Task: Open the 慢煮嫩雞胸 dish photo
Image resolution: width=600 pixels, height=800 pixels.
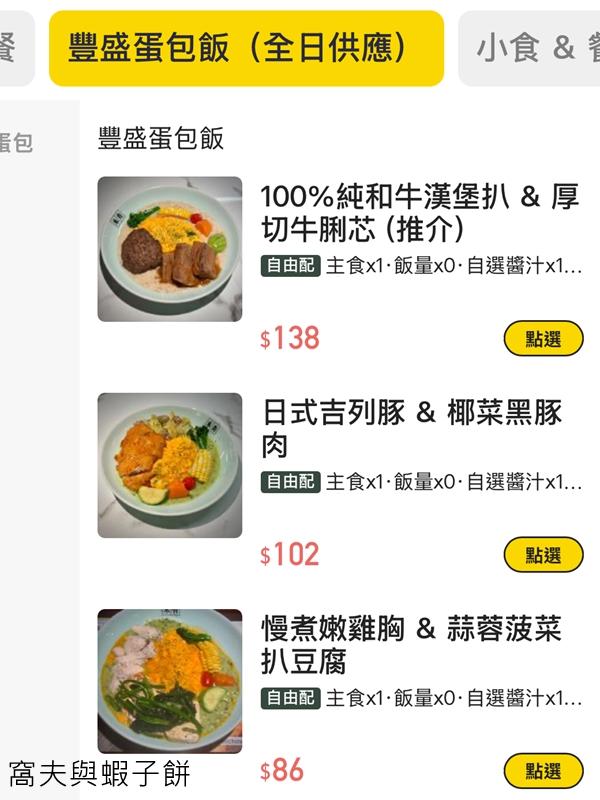Action: pos(170,680)
